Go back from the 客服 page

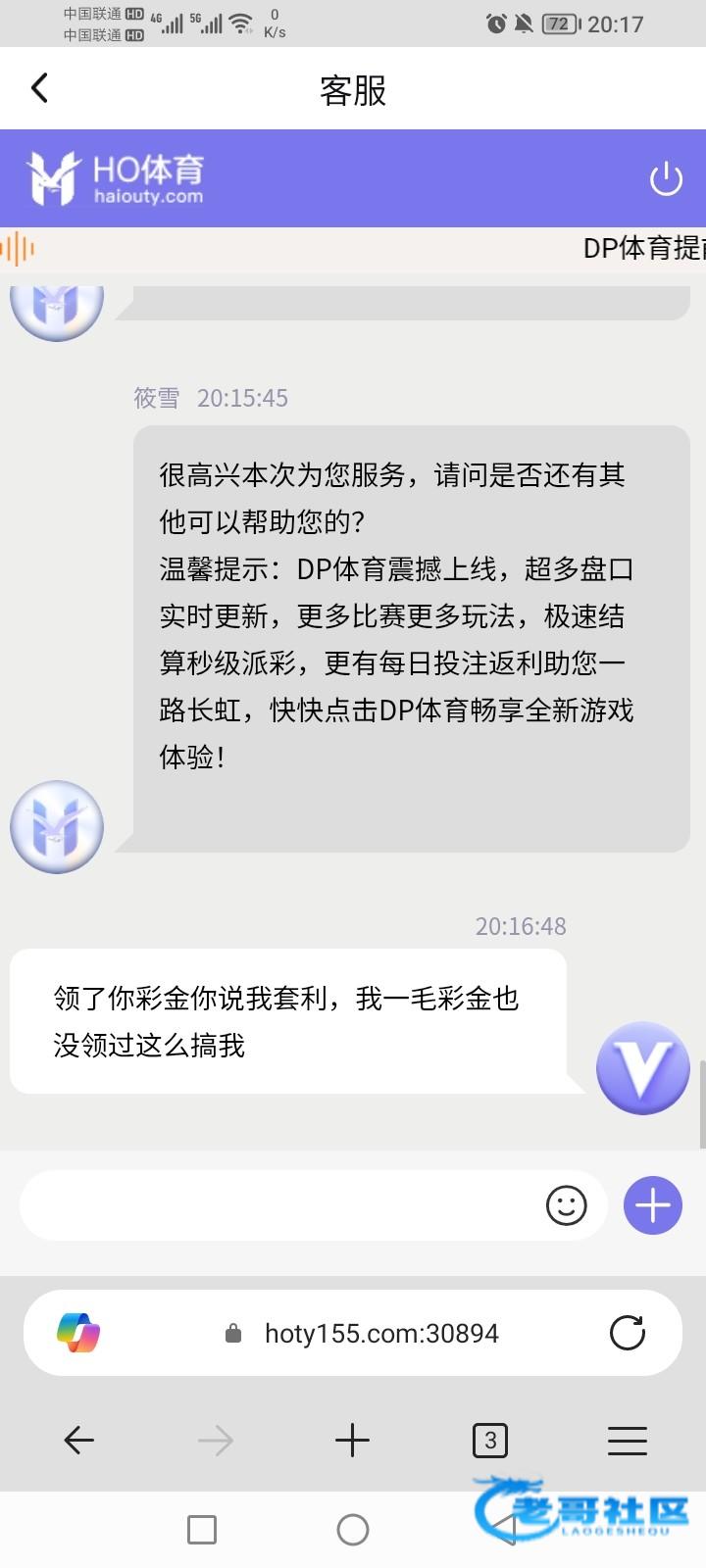39,88
